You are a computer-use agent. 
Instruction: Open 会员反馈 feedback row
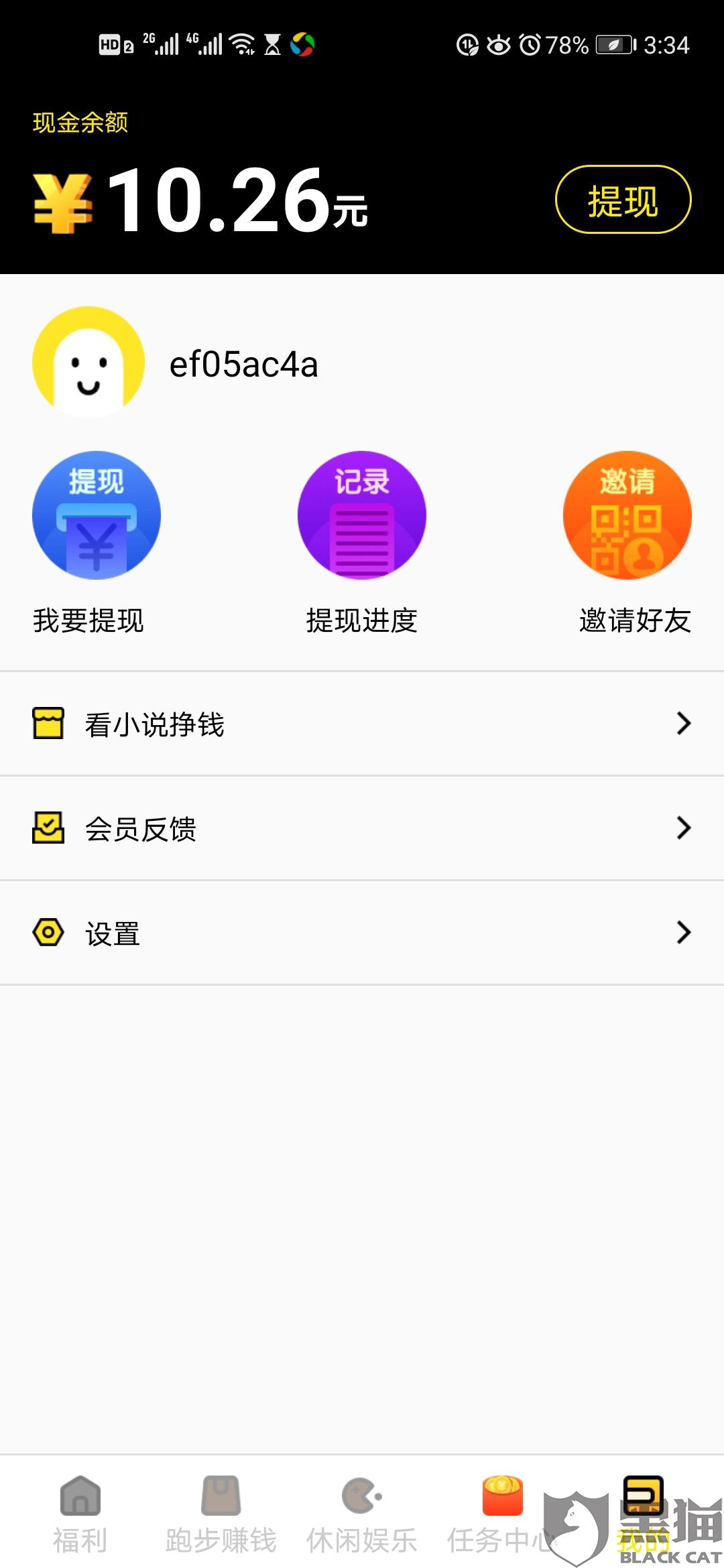coord(362,828)
